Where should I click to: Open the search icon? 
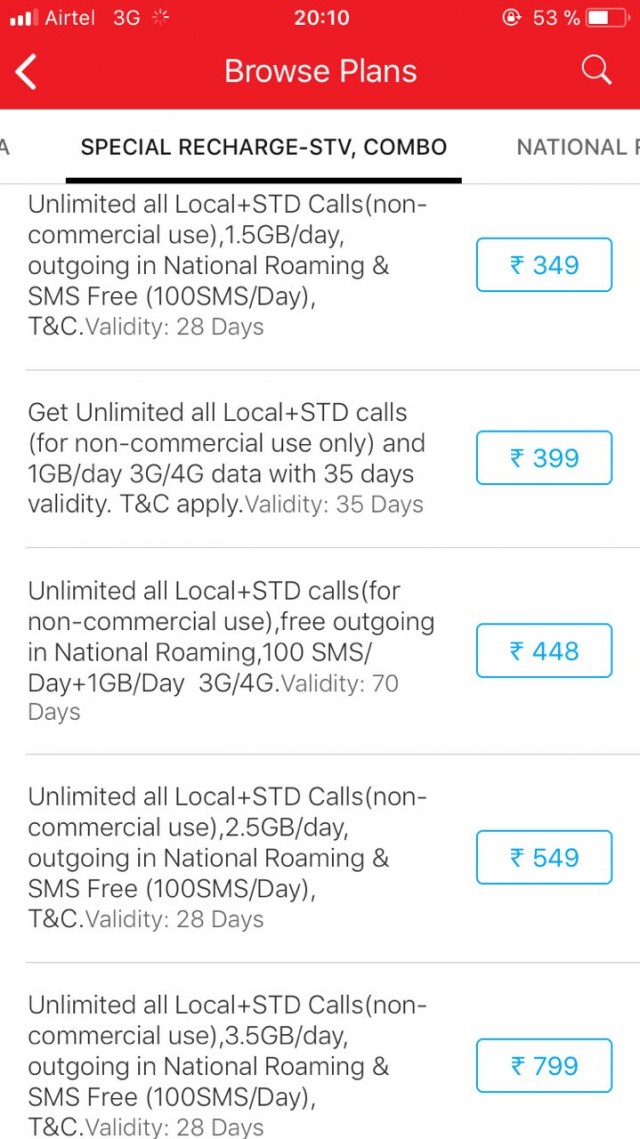(596, 71)
